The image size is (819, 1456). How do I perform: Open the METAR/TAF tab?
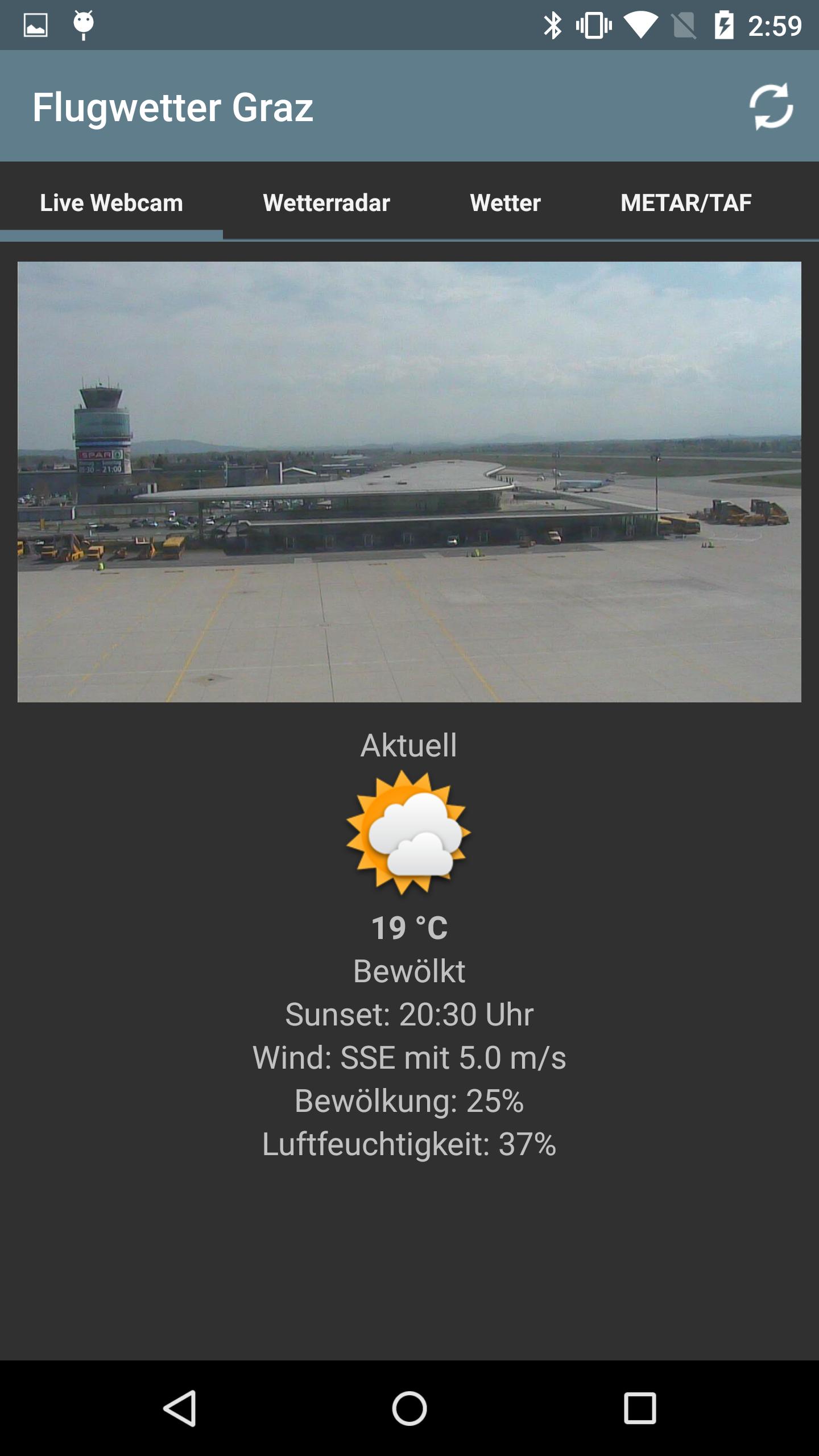pos(686,202)
